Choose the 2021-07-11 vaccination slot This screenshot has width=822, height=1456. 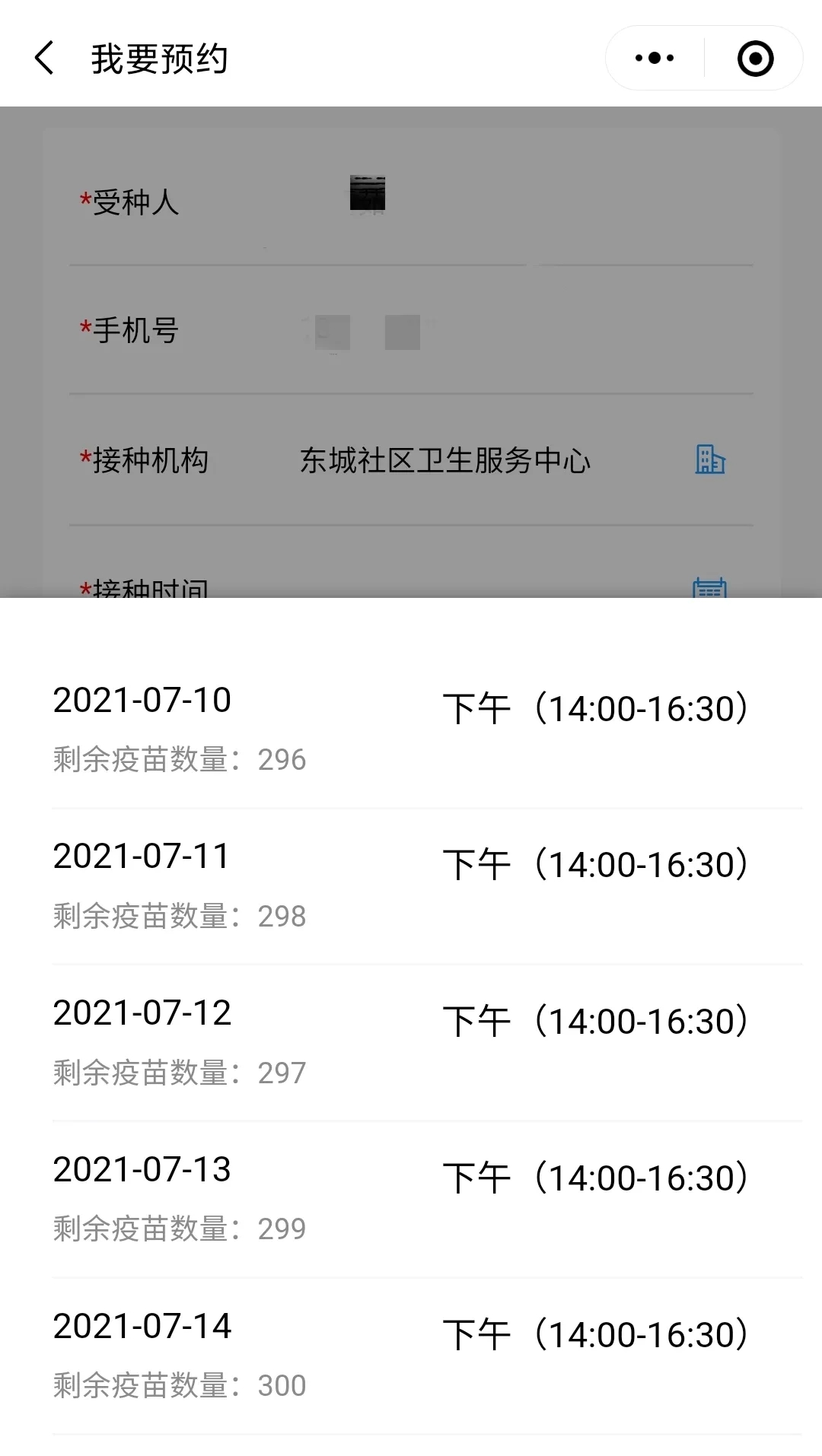427,887
